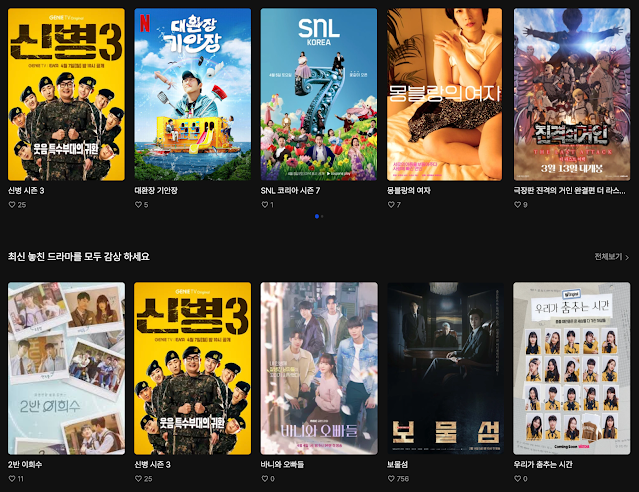Open 신병 시즌 3 in the drama row

[192, 368]
